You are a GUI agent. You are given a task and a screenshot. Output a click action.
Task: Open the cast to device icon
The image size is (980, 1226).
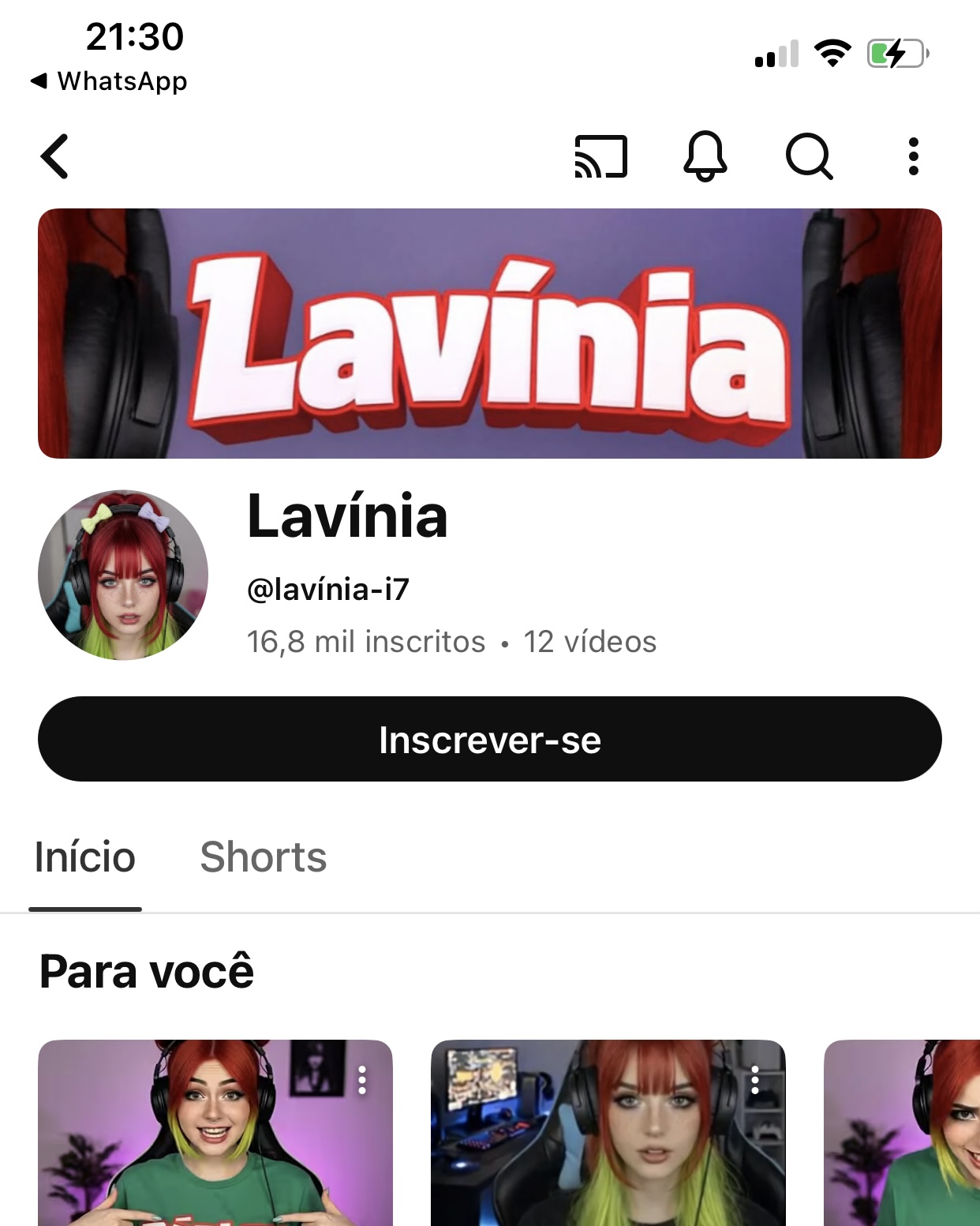click(600, 156)
